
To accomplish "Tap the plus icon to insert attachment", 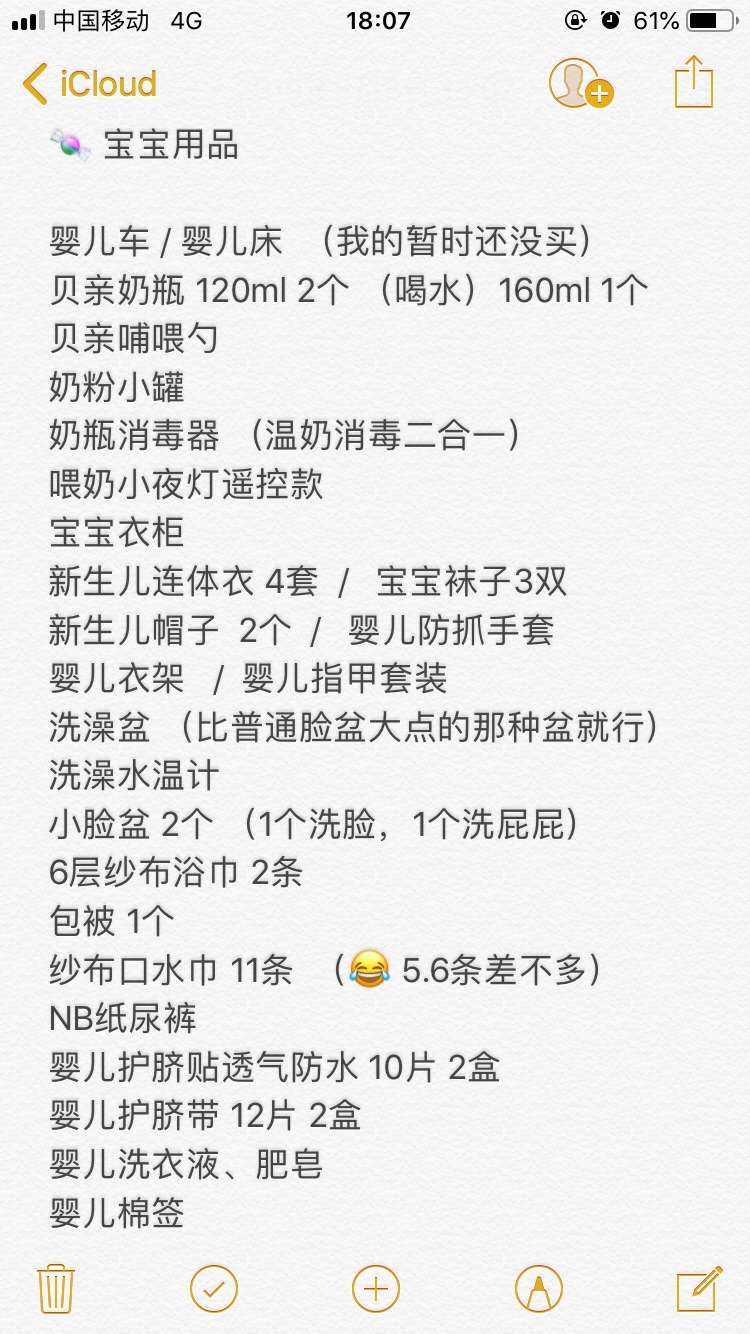I will point(376,1288).
